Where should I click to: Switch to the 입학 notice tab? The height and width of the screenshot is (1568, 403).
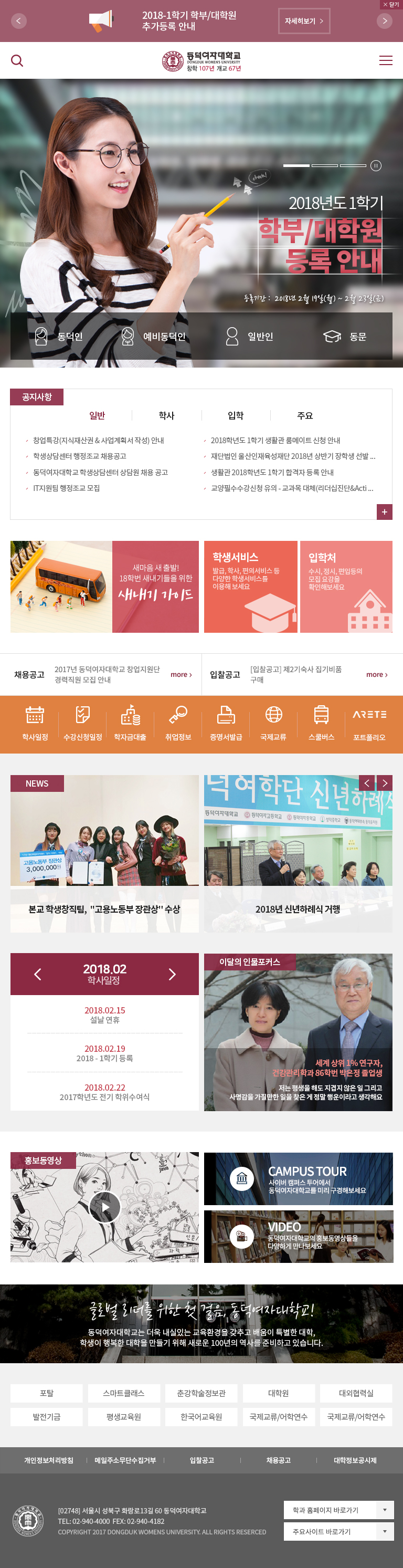(236, 416)
